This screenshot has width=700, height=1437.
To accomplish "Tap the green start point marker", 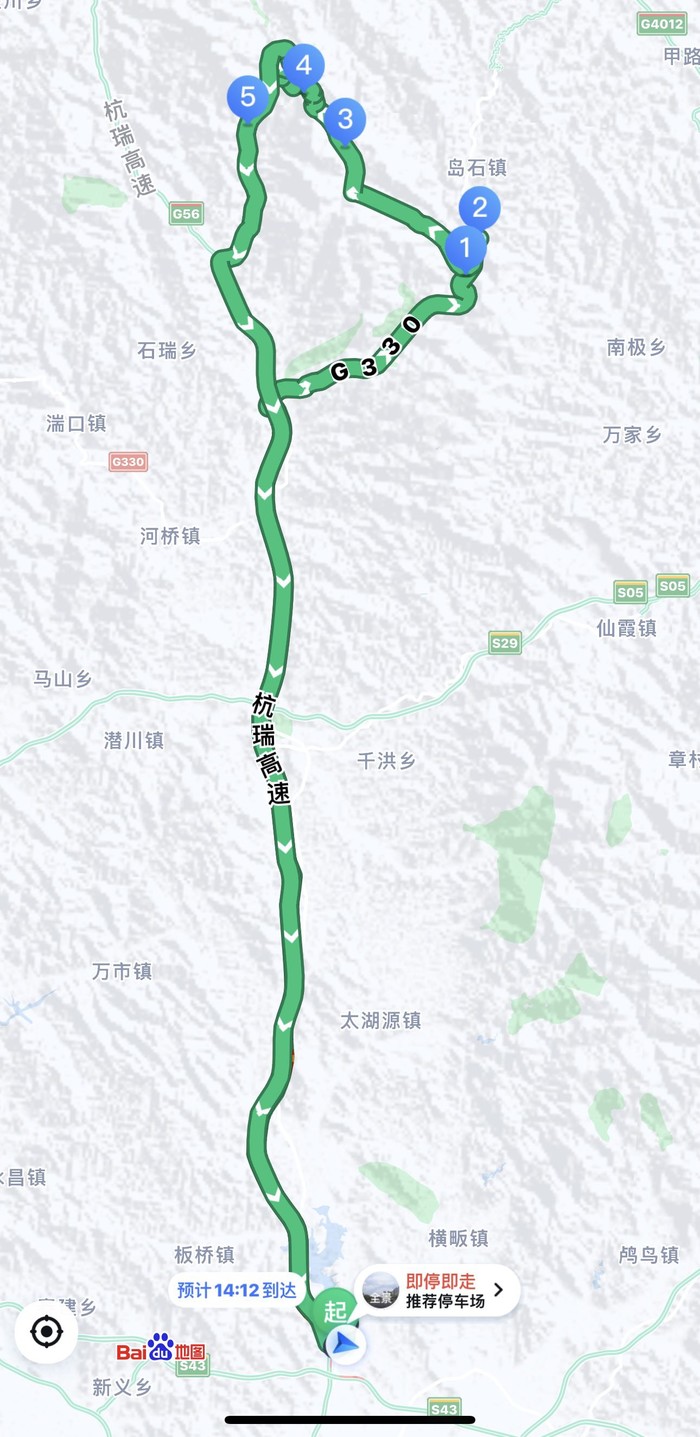I will point(334,1311).
